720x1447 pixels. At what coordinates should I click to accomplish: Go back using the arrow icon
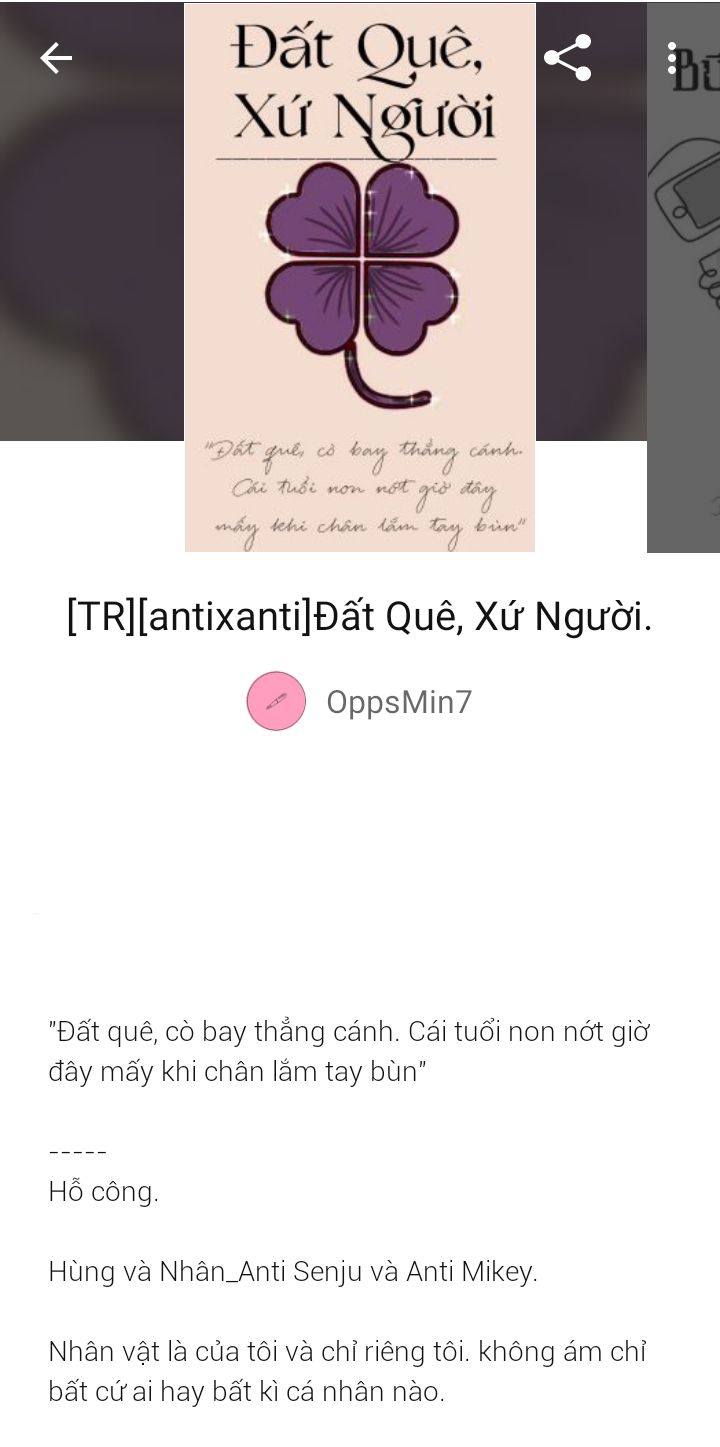(x=56, y=59)
